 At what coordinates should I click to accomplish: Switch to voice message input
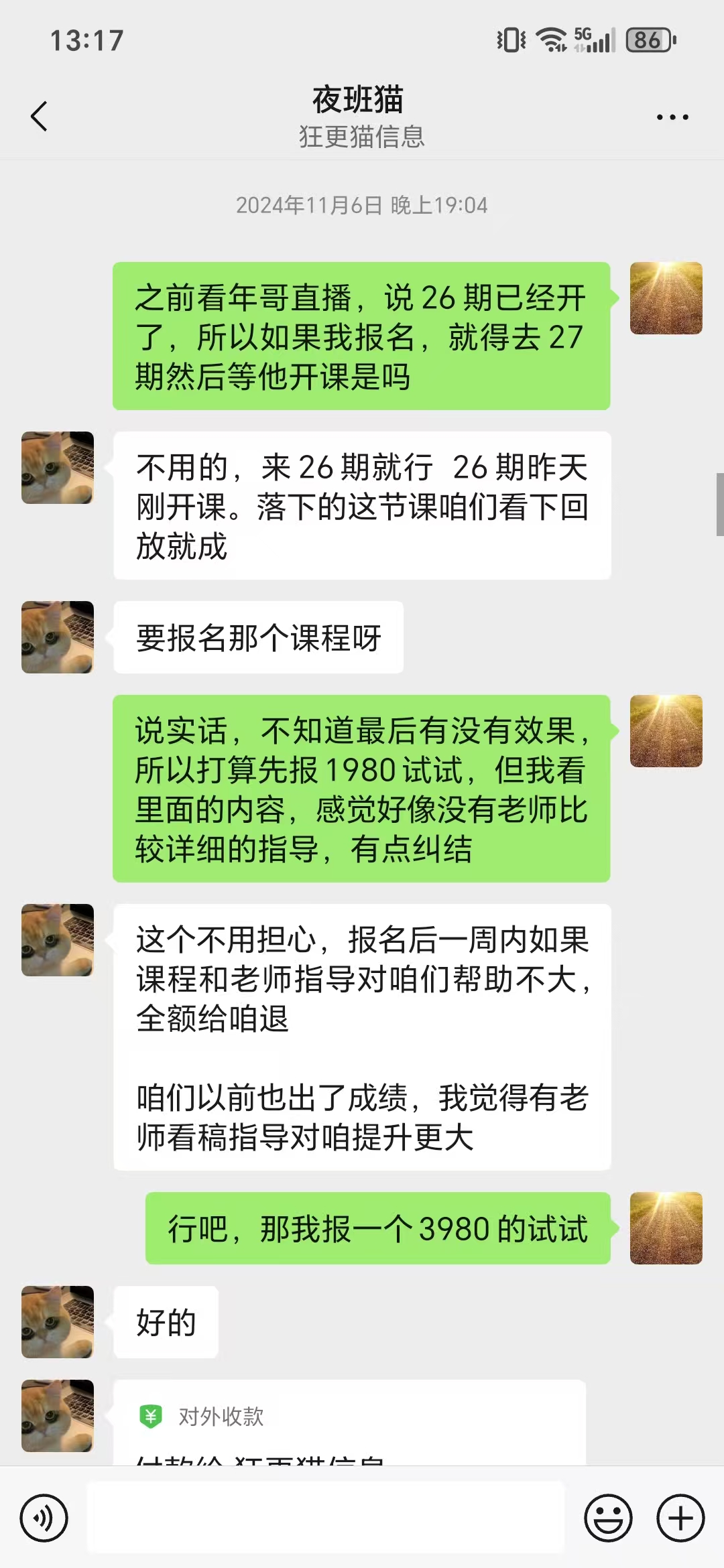pyautogui.click(x=44, y=1518)
